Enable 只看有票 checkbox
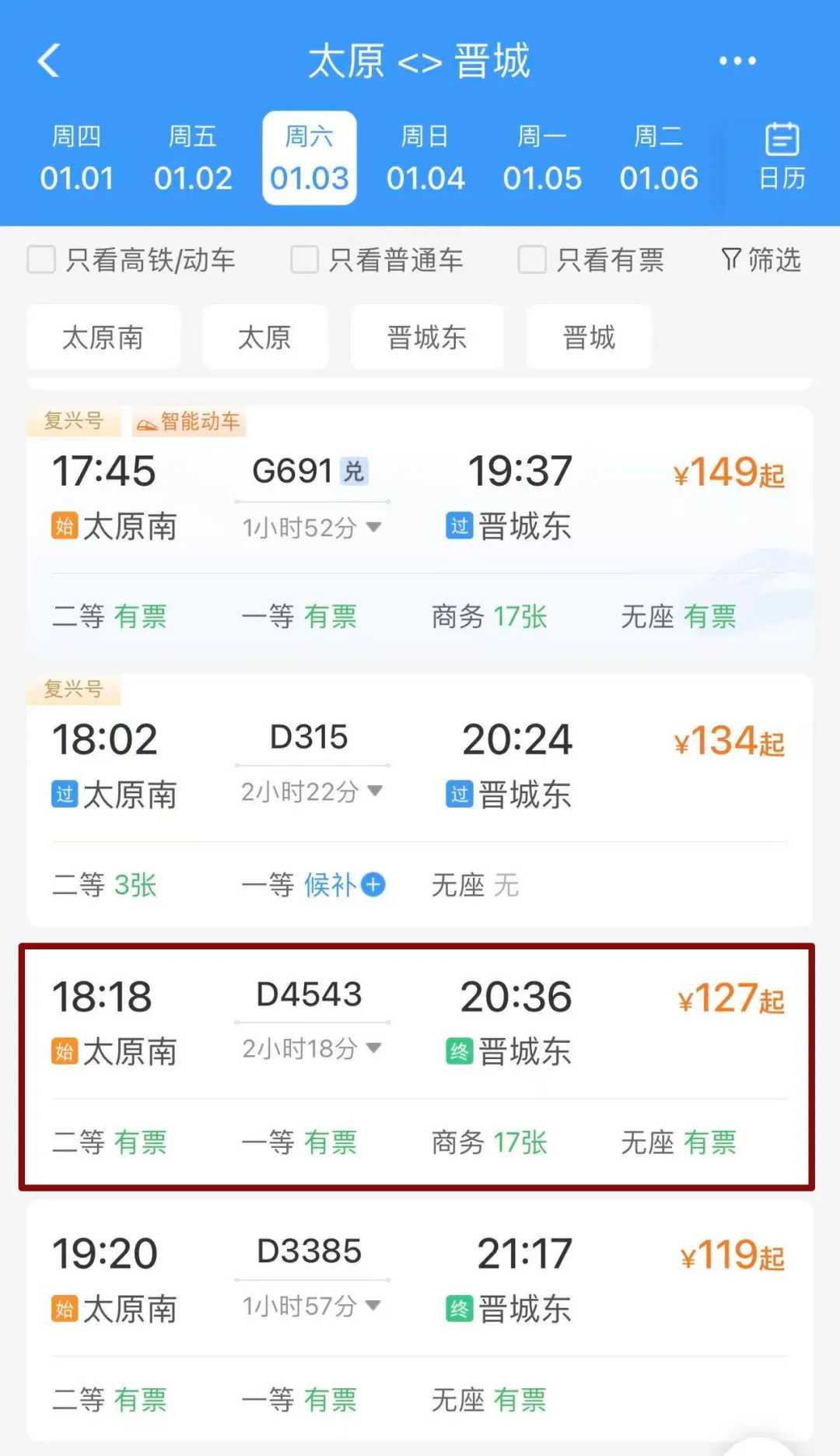This screenshot has width=840, height=1456. point(532,260)
